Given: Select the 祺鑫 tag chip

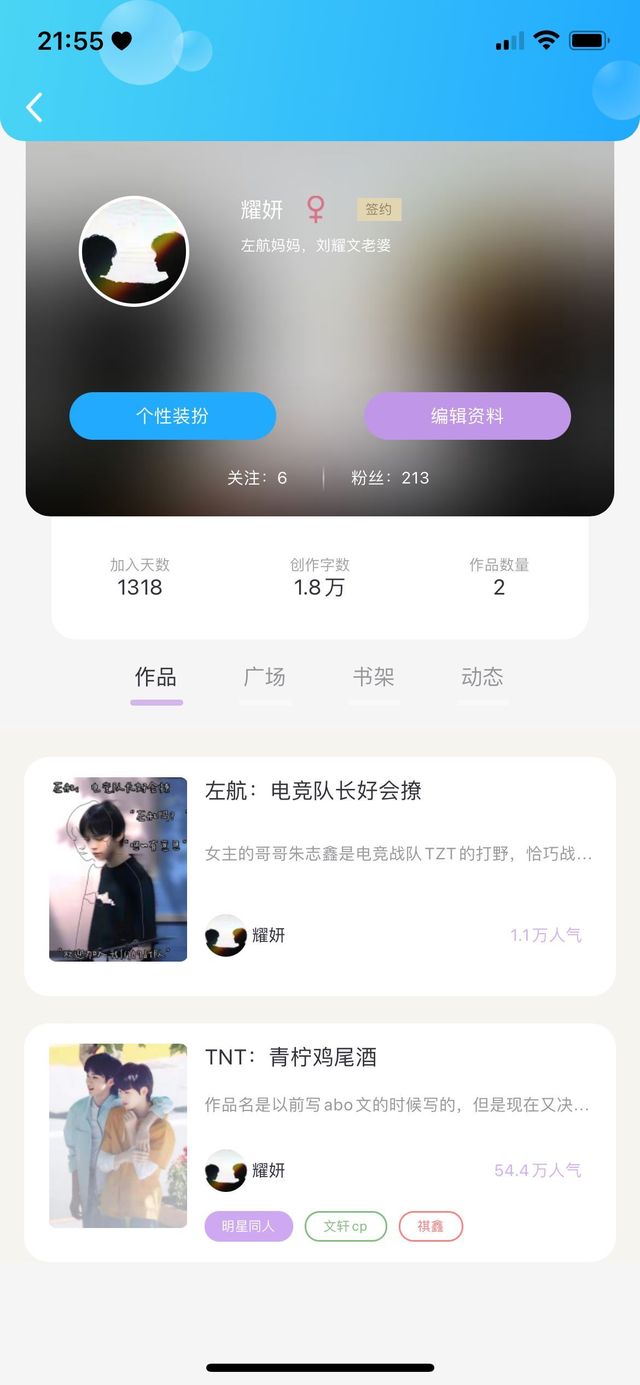Looking at the screenshot, I should (430, 1226).
